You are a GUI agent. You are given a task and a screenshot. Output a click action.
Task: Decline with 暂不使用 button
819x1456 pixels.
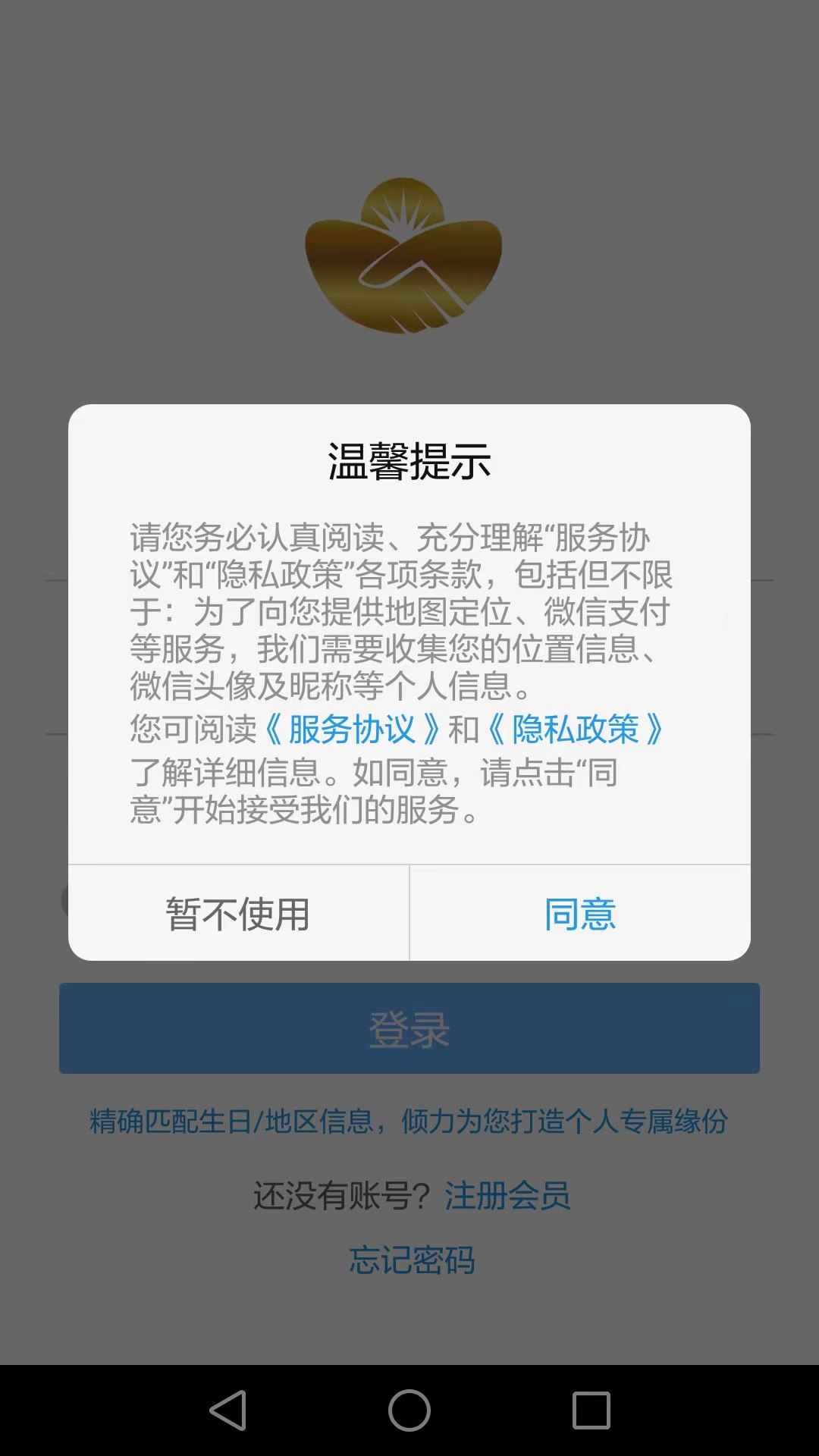(x=238, y=914)
